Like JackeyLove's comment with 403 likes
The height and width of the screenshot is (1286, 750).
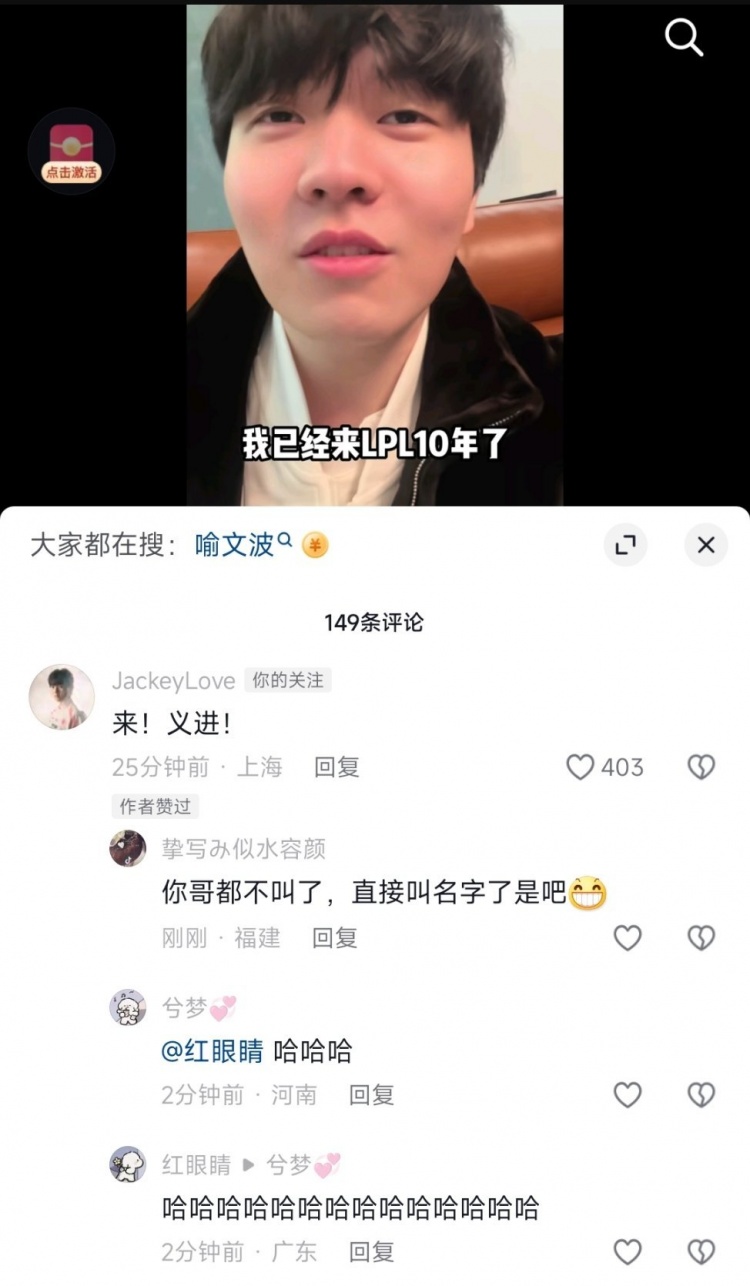tap(581, 767)
